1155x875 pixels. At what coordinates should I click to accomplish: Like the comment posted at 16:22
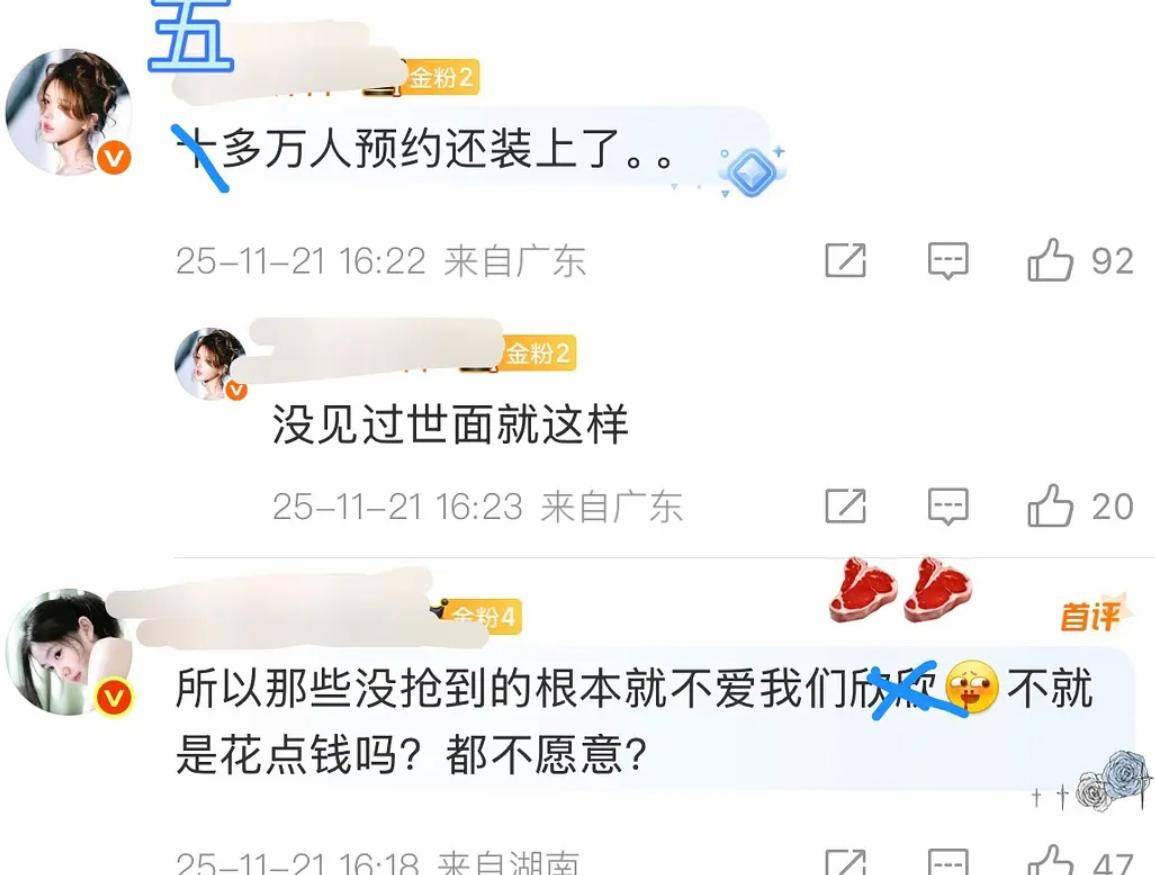click(x=1051, y=262)
